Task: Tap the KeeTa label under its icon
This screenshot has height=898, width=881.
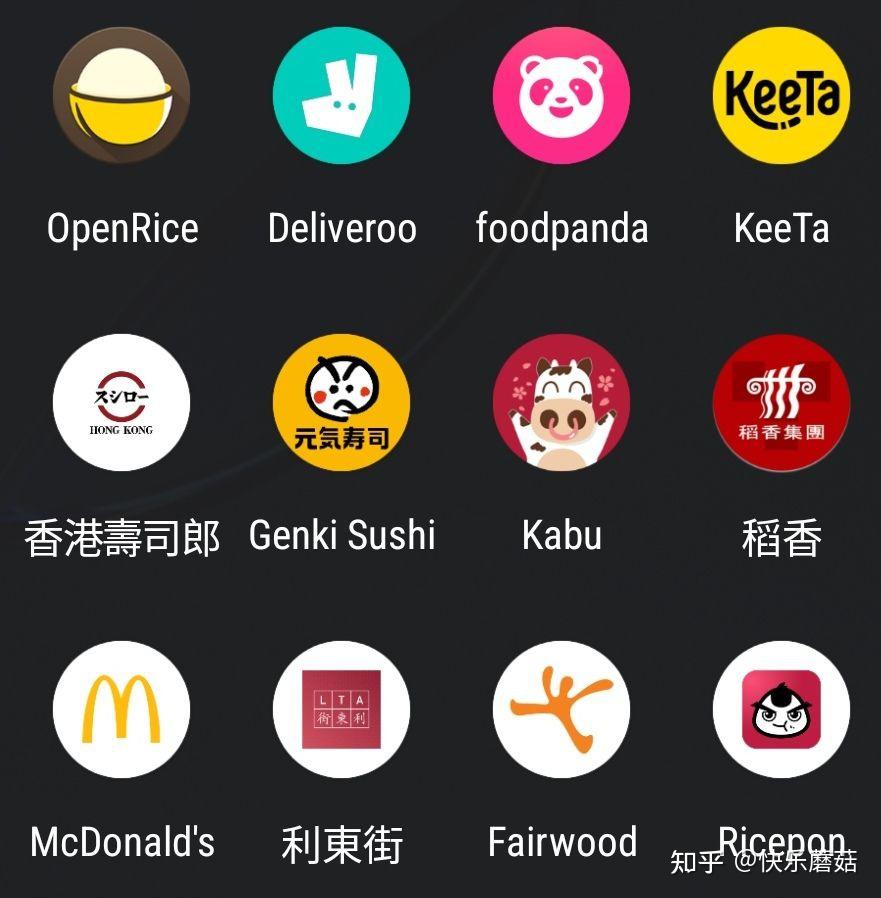Action: click(x=781, y=229)
